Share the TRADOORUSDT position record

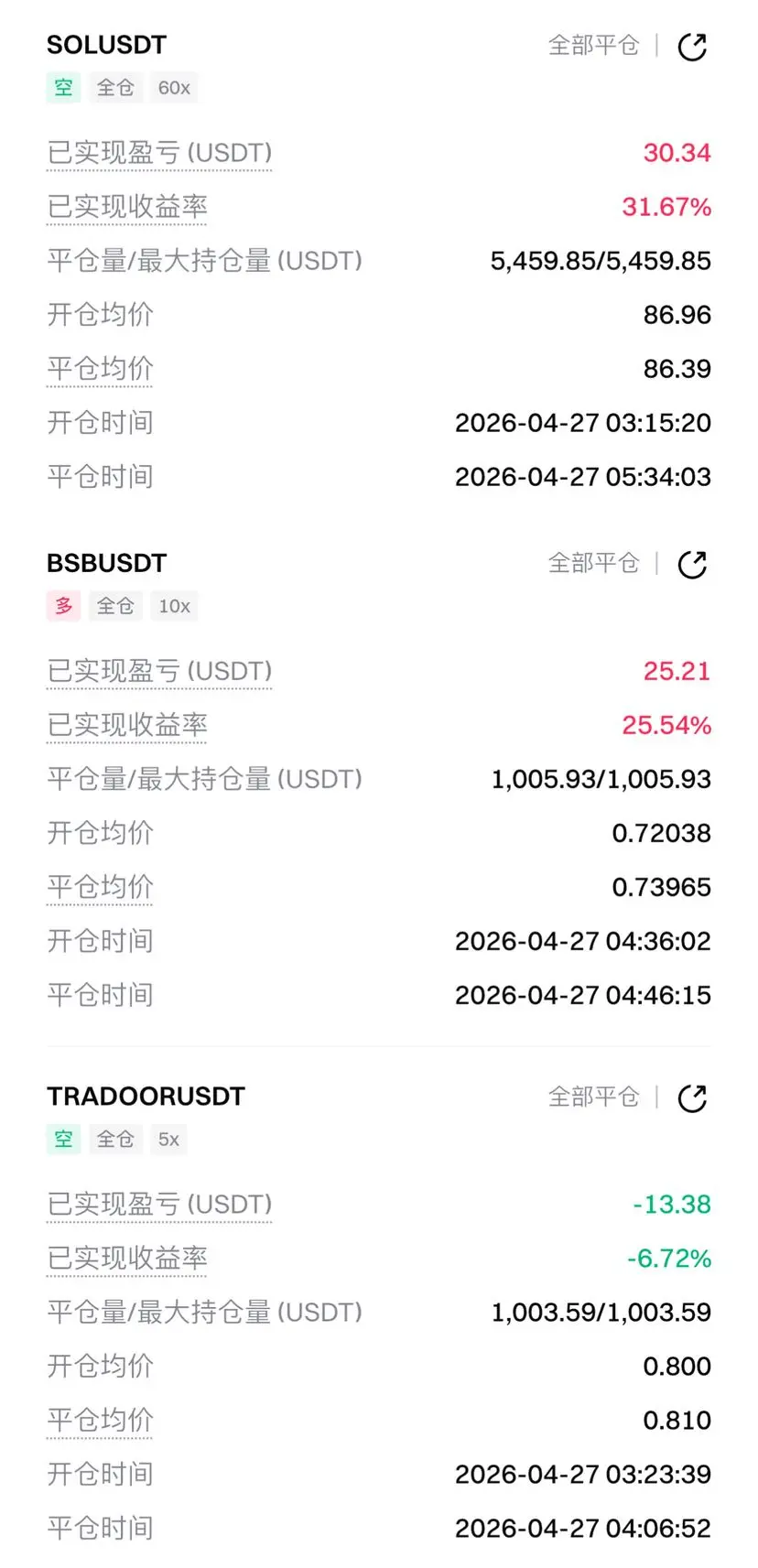pyautogui.click(x=692, y=1098)
